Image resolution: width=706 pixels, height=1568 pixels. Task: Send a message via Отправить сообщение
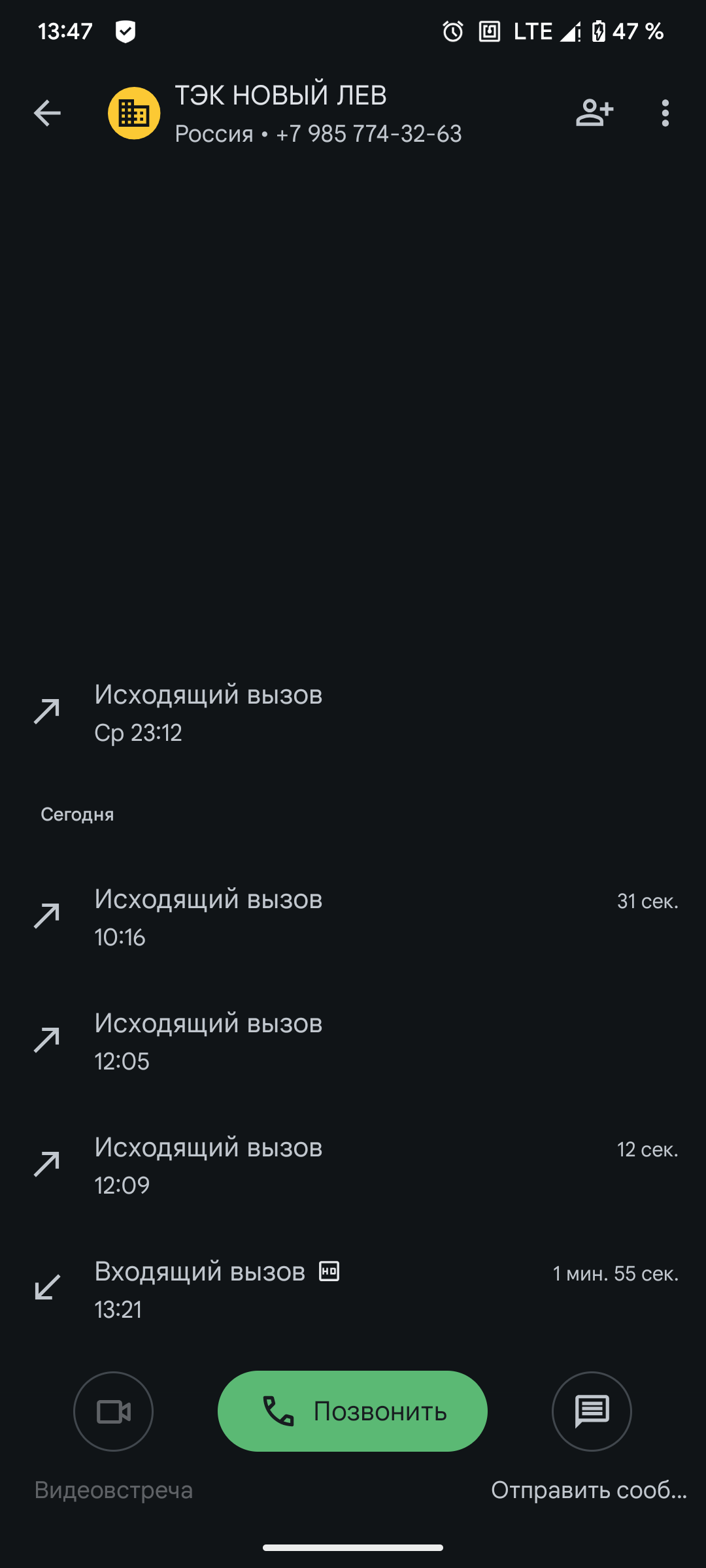(592, 1411)
